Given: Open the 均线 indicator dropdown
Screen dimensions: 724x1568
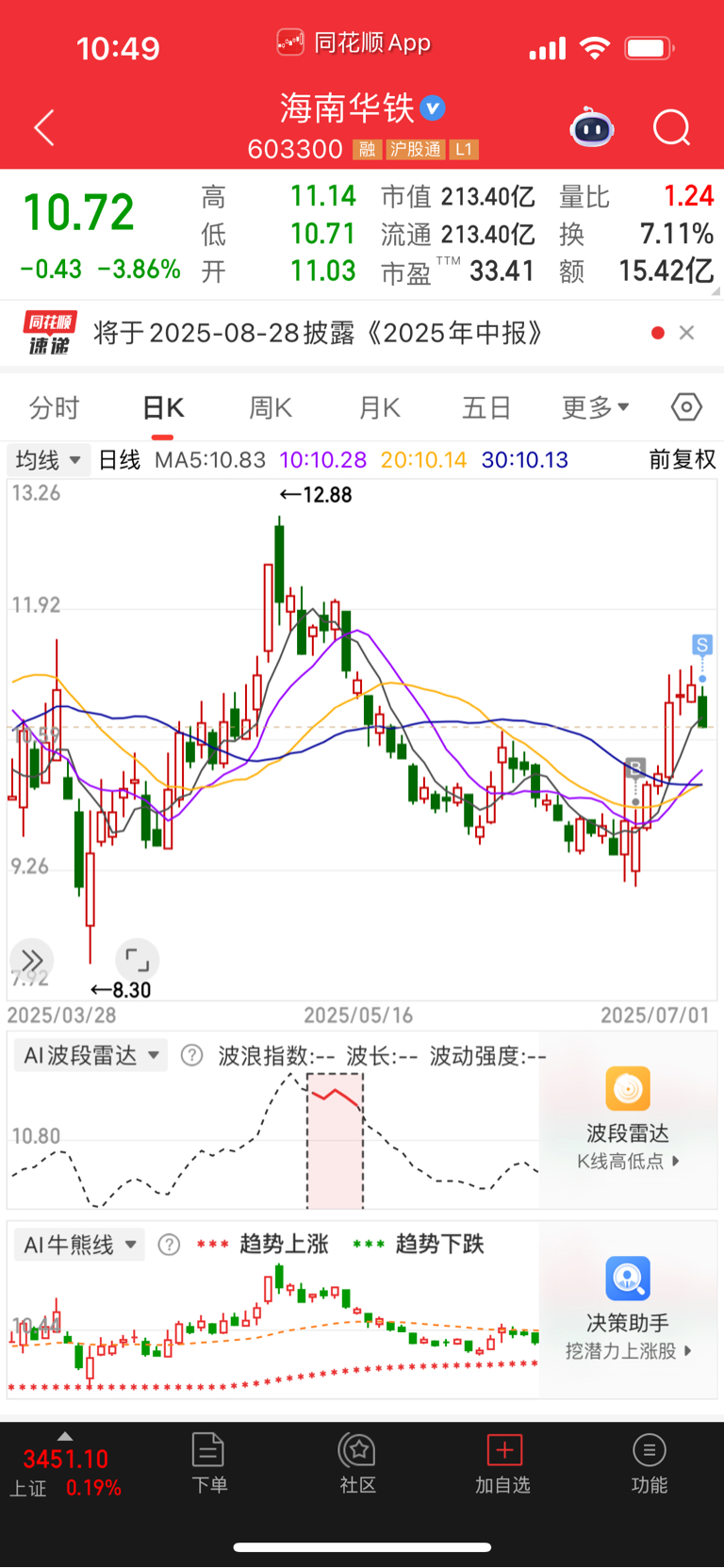Looking at the screenshot, I should pos(48,460).
